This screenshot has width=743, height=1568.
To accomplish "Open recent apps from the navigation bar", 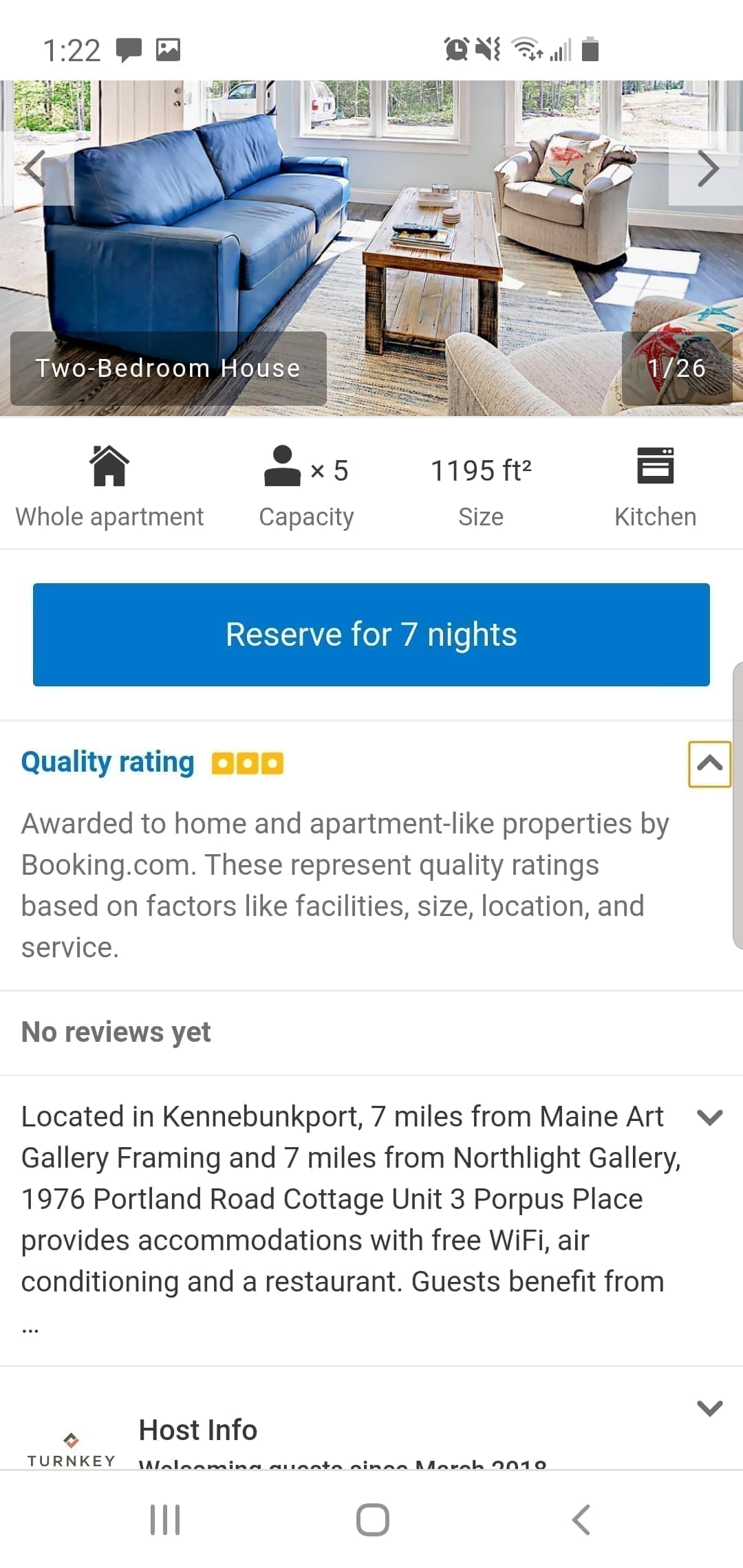I will pyautogui.click(x=165, y=1521).
